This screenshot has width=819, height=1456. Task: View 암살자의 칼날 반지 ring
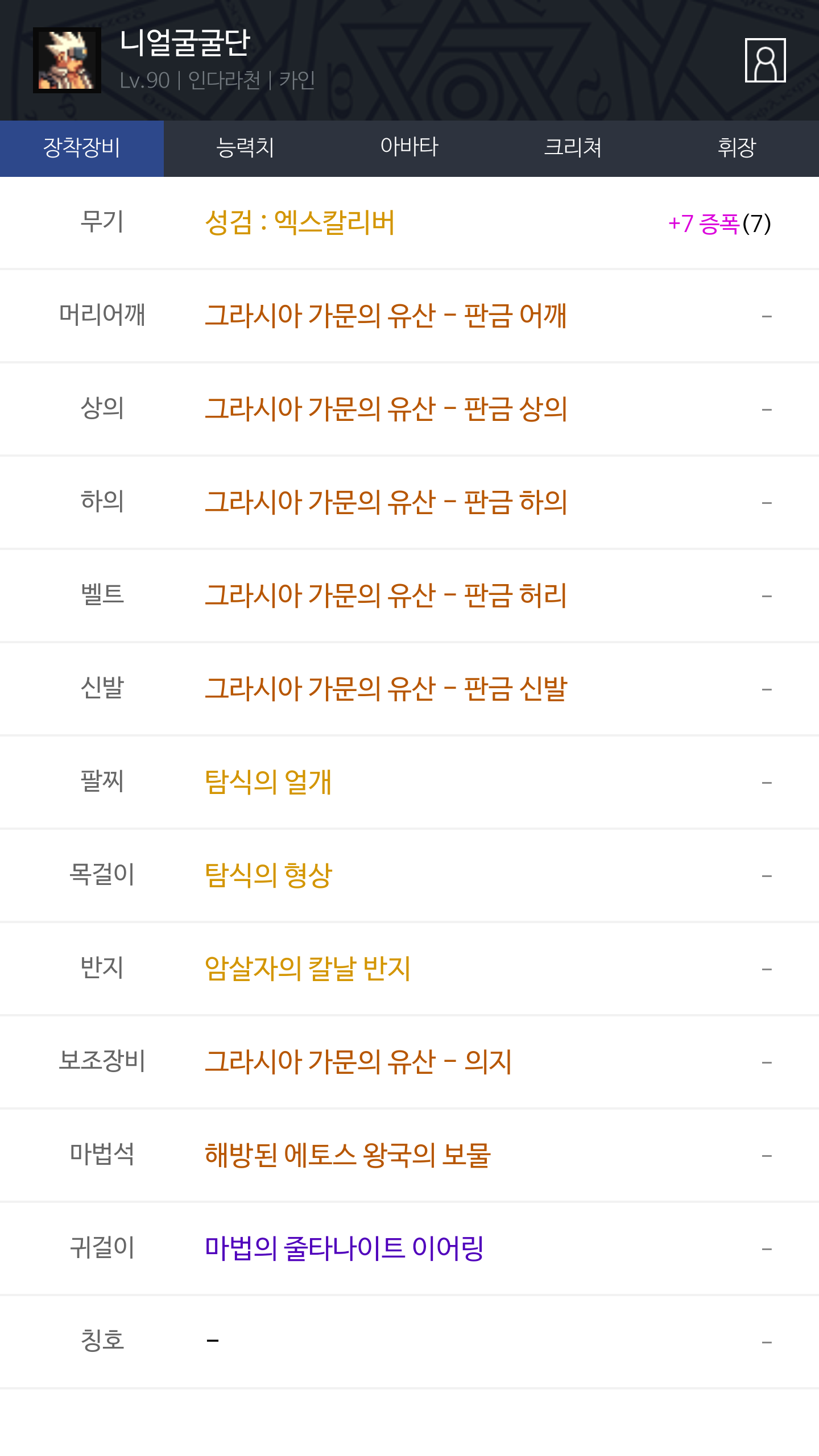(x=307, y=969)
